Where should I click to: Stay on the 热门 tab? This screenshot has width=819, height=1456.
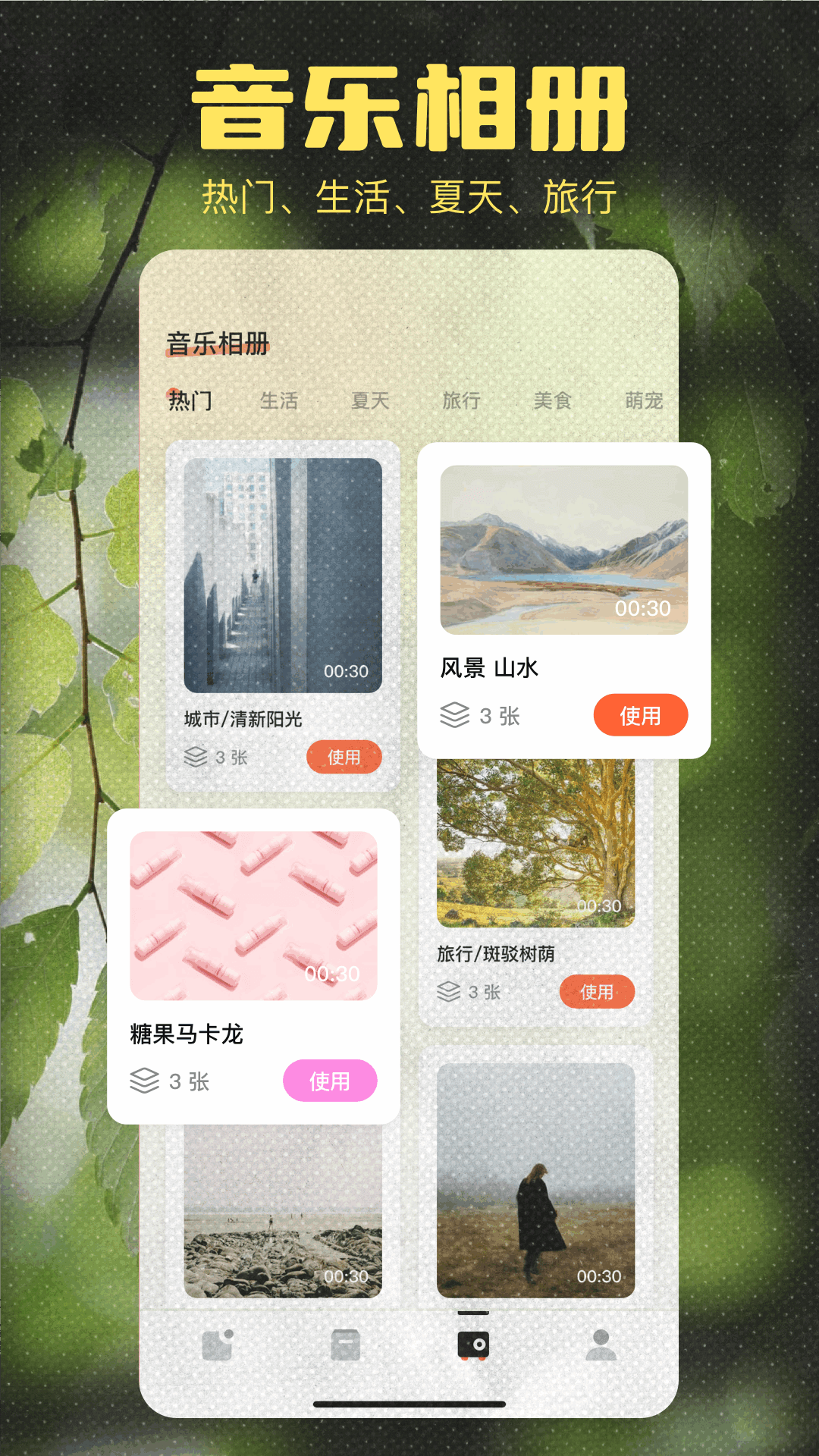[188, 400]
